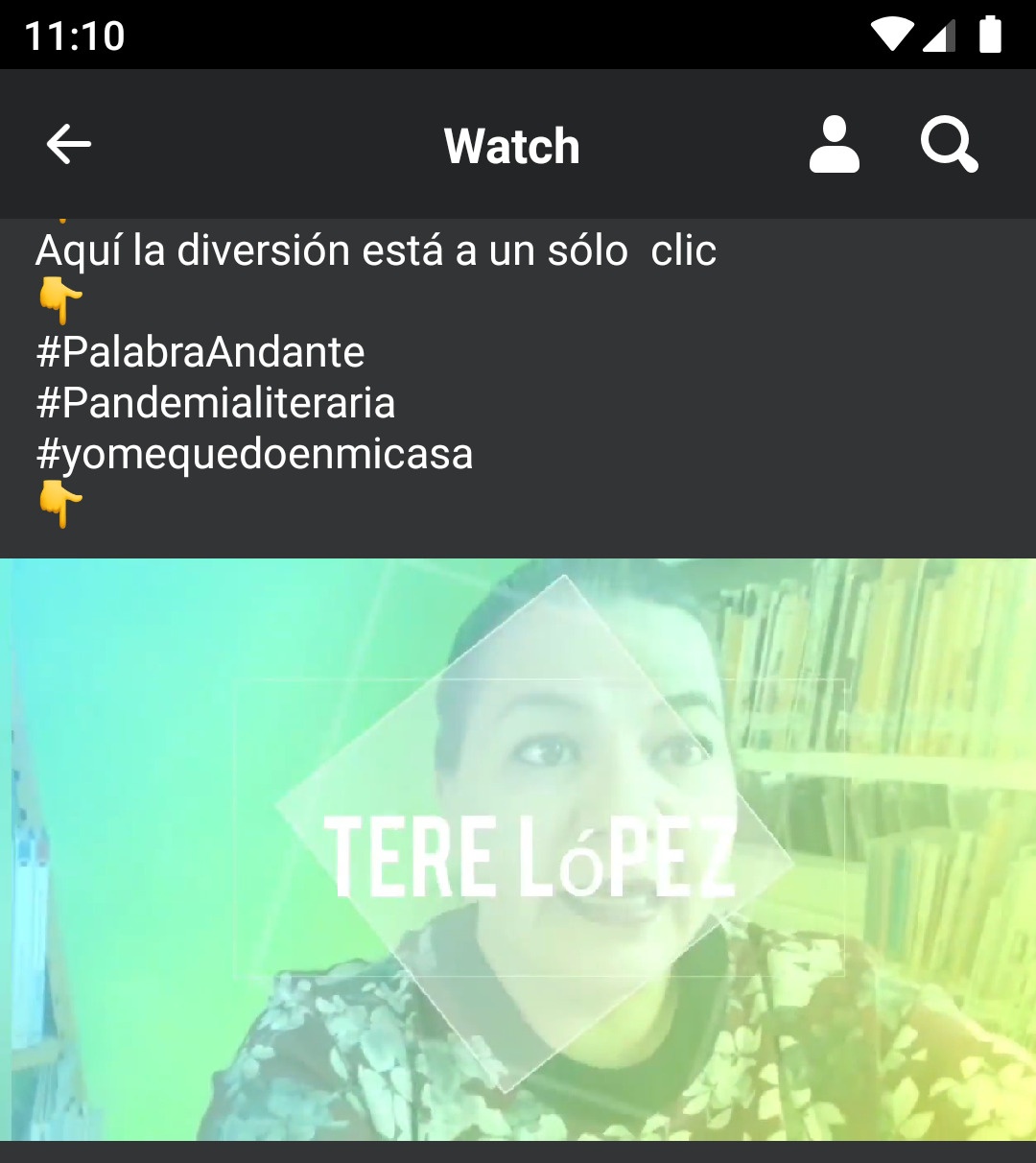Screen dimensions: 1036x1163
Task: Go back using the arrow
Action: coord(69,145)
